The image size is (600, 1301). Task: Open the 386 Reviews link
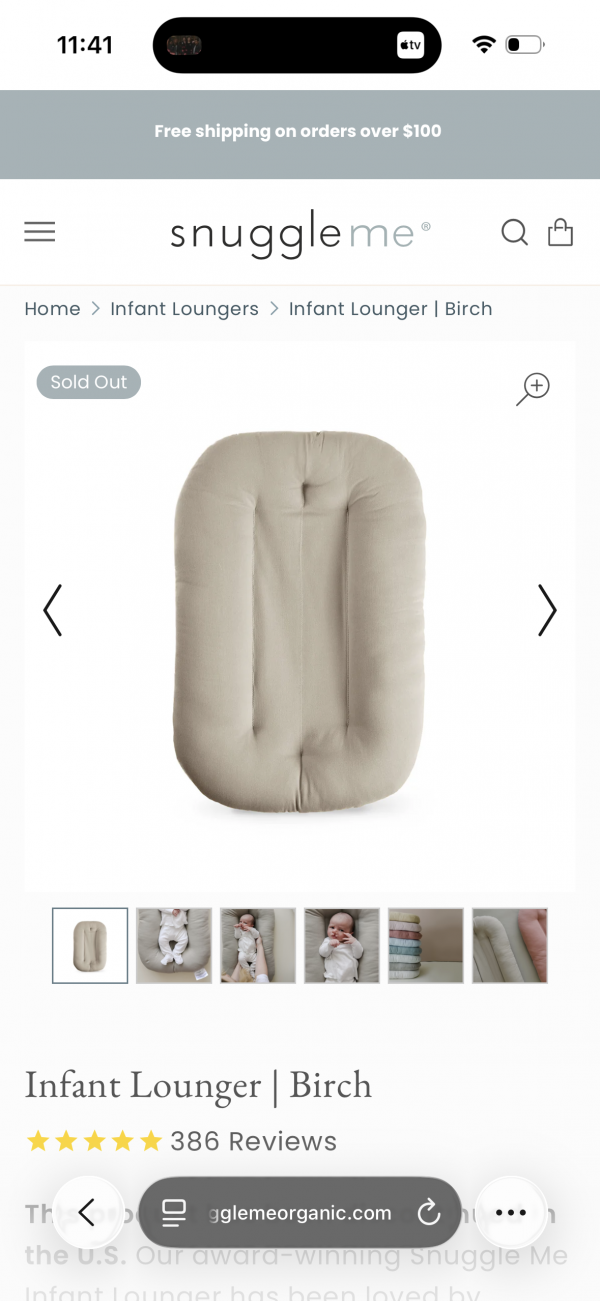pos(253,1141)
